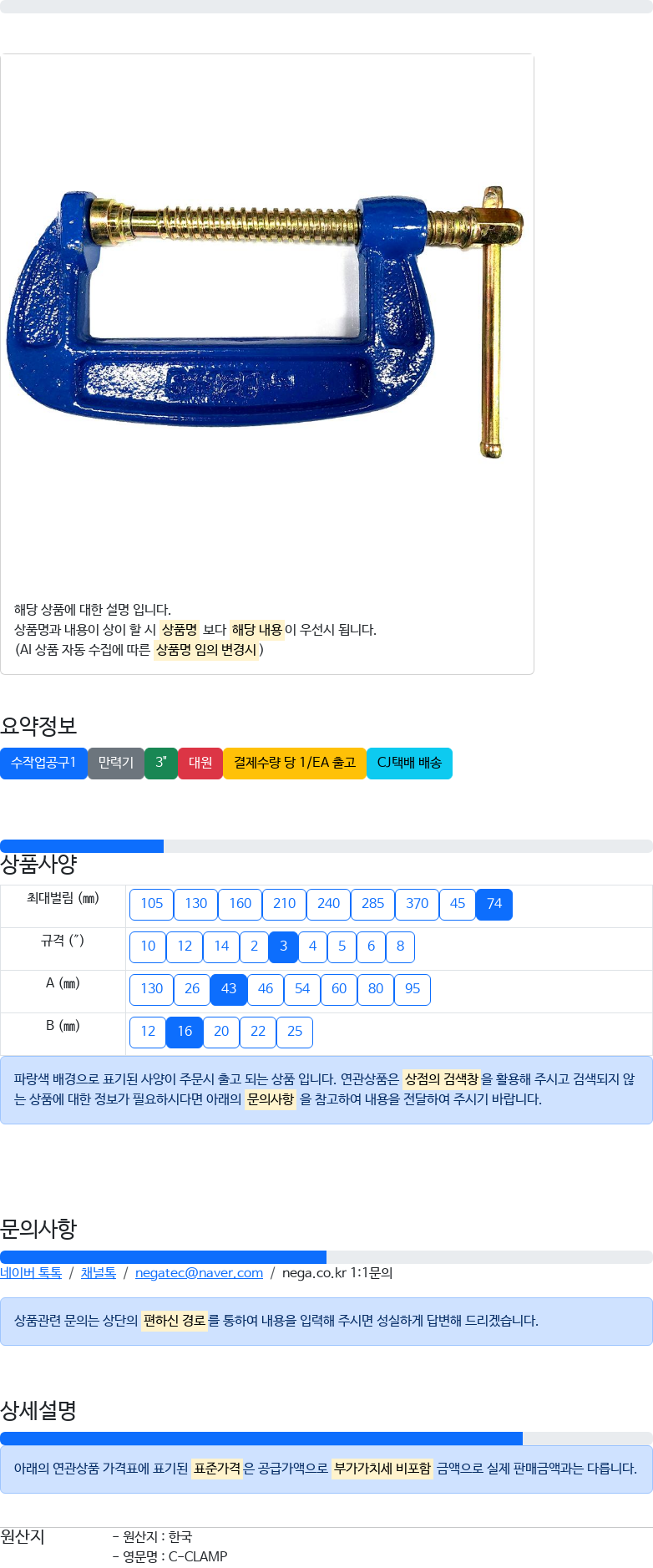This screenshot has height=1568, width=653.
Task: Choose the highlighted 74 mm opening
Action: (494, 903)
